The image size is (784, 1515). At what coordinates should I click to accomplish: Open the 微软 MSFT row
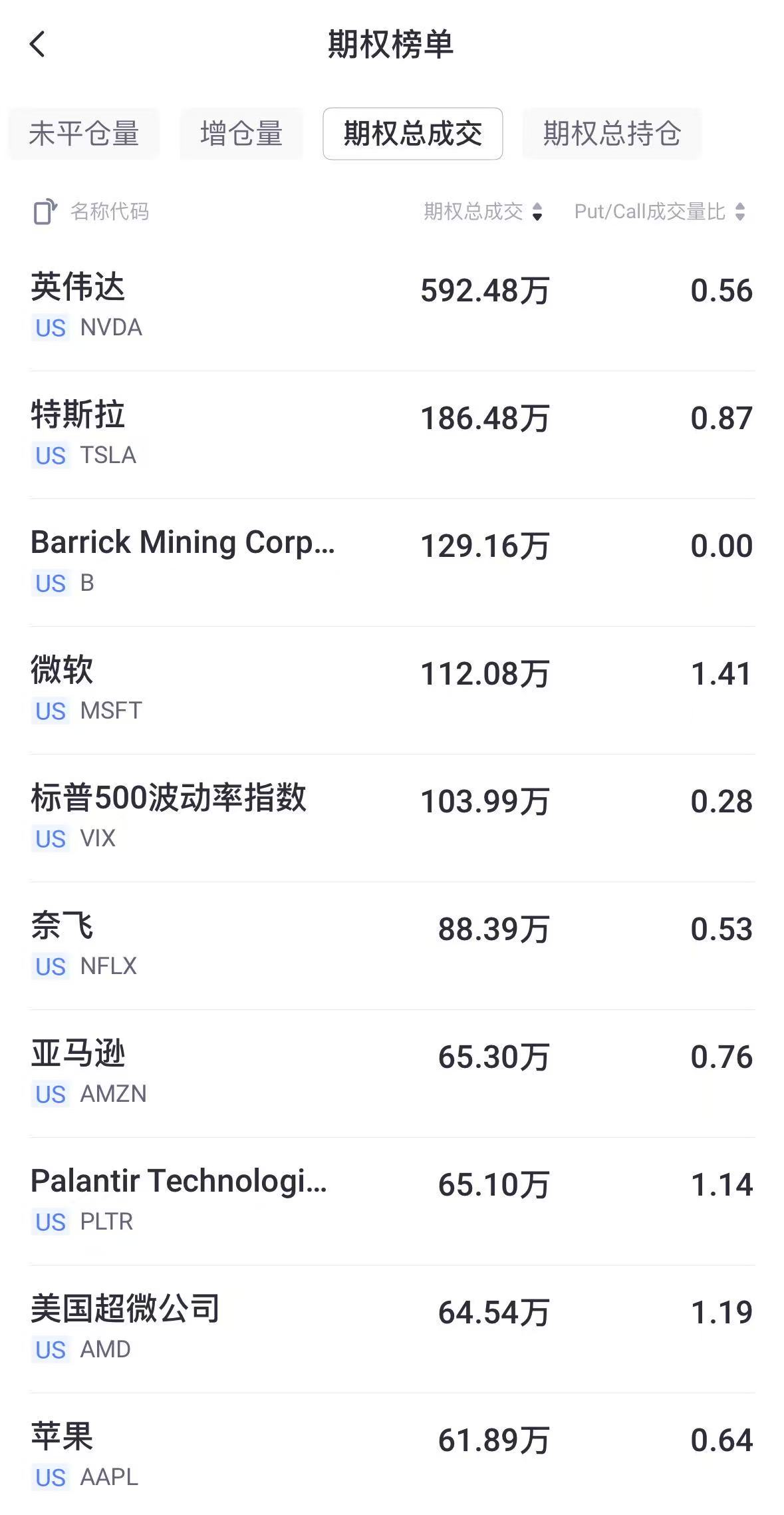[392, 690]
